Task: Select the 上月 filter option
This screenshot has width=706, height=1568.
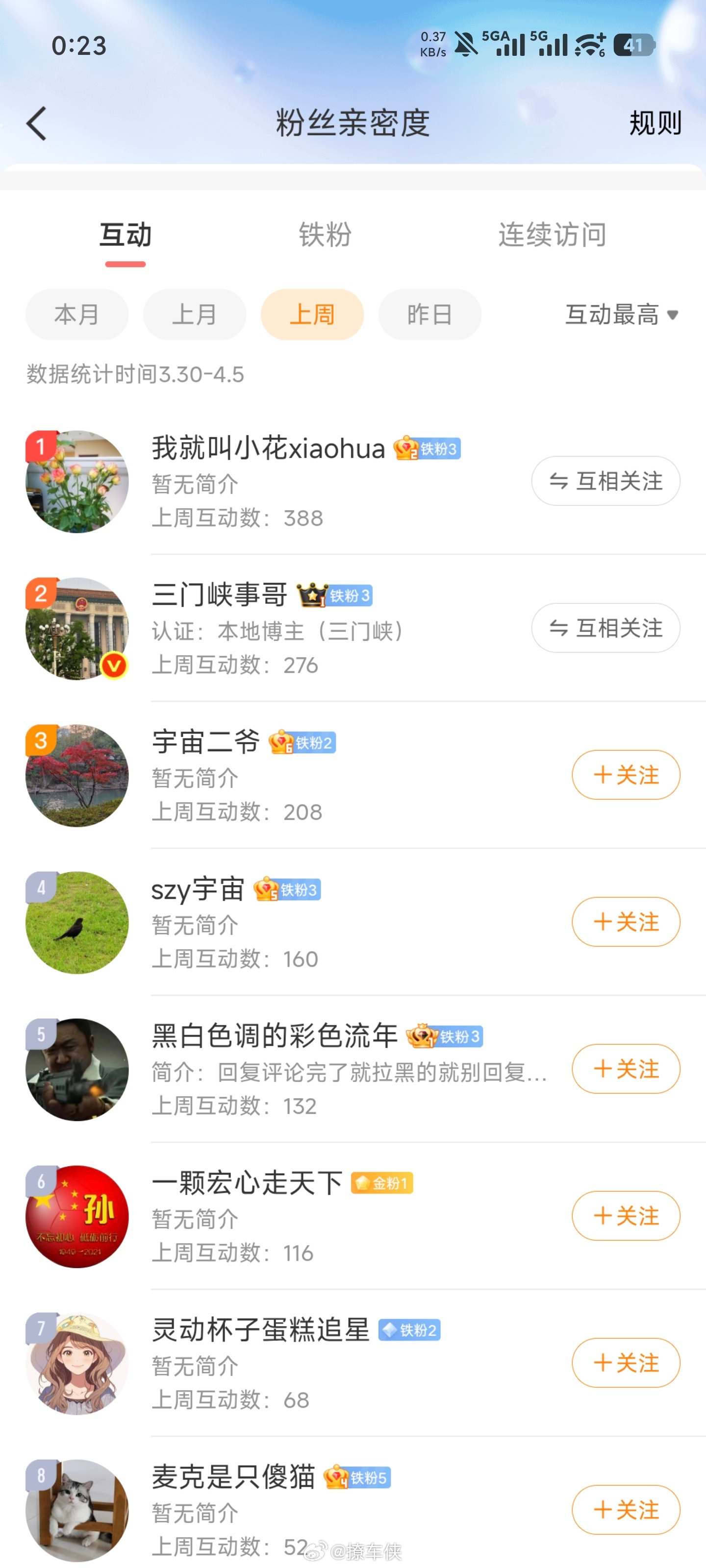Action: click(194, 314)
